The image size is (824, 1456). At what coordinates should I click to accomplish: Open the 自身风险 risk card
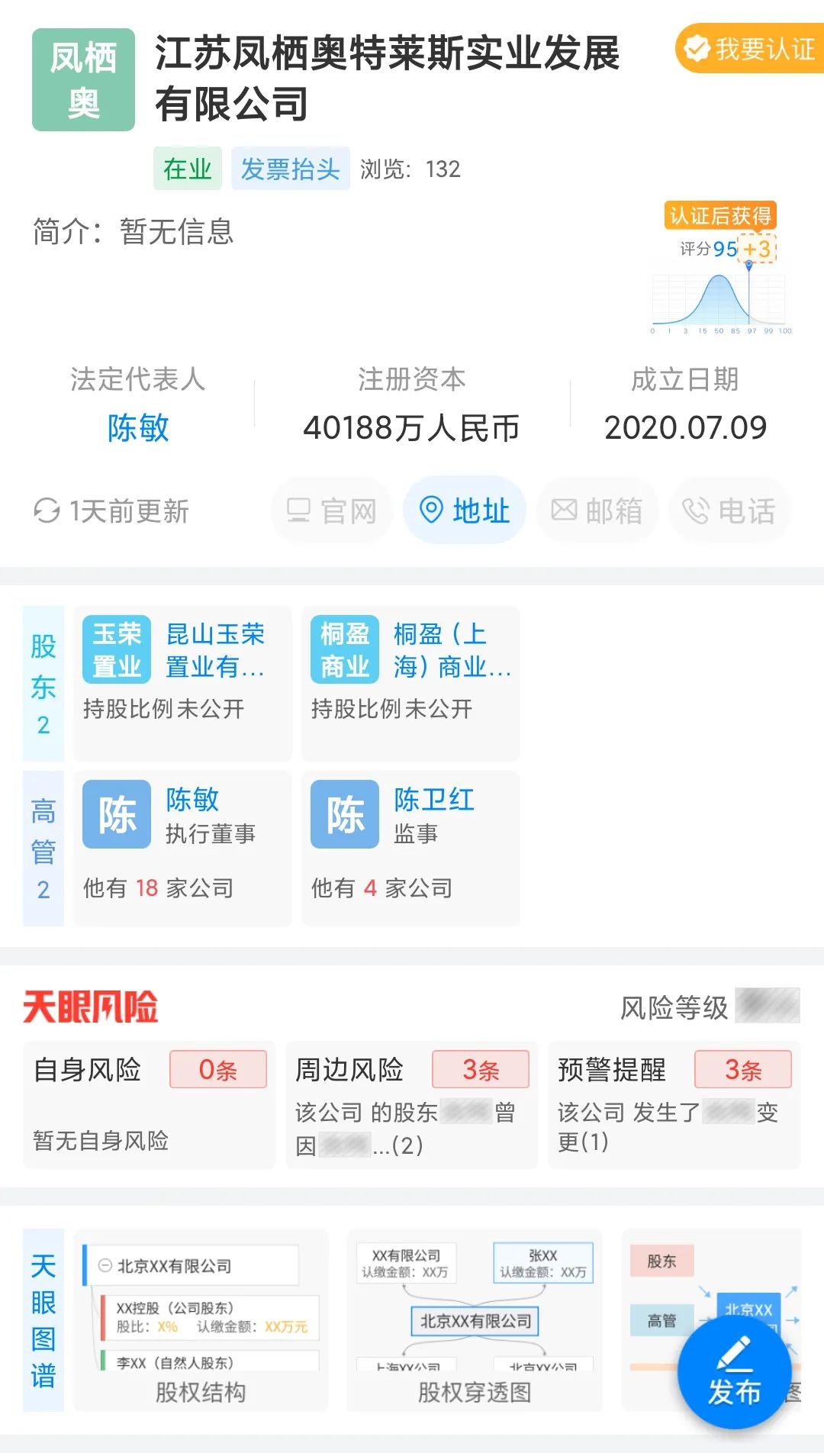[149, 1104]
